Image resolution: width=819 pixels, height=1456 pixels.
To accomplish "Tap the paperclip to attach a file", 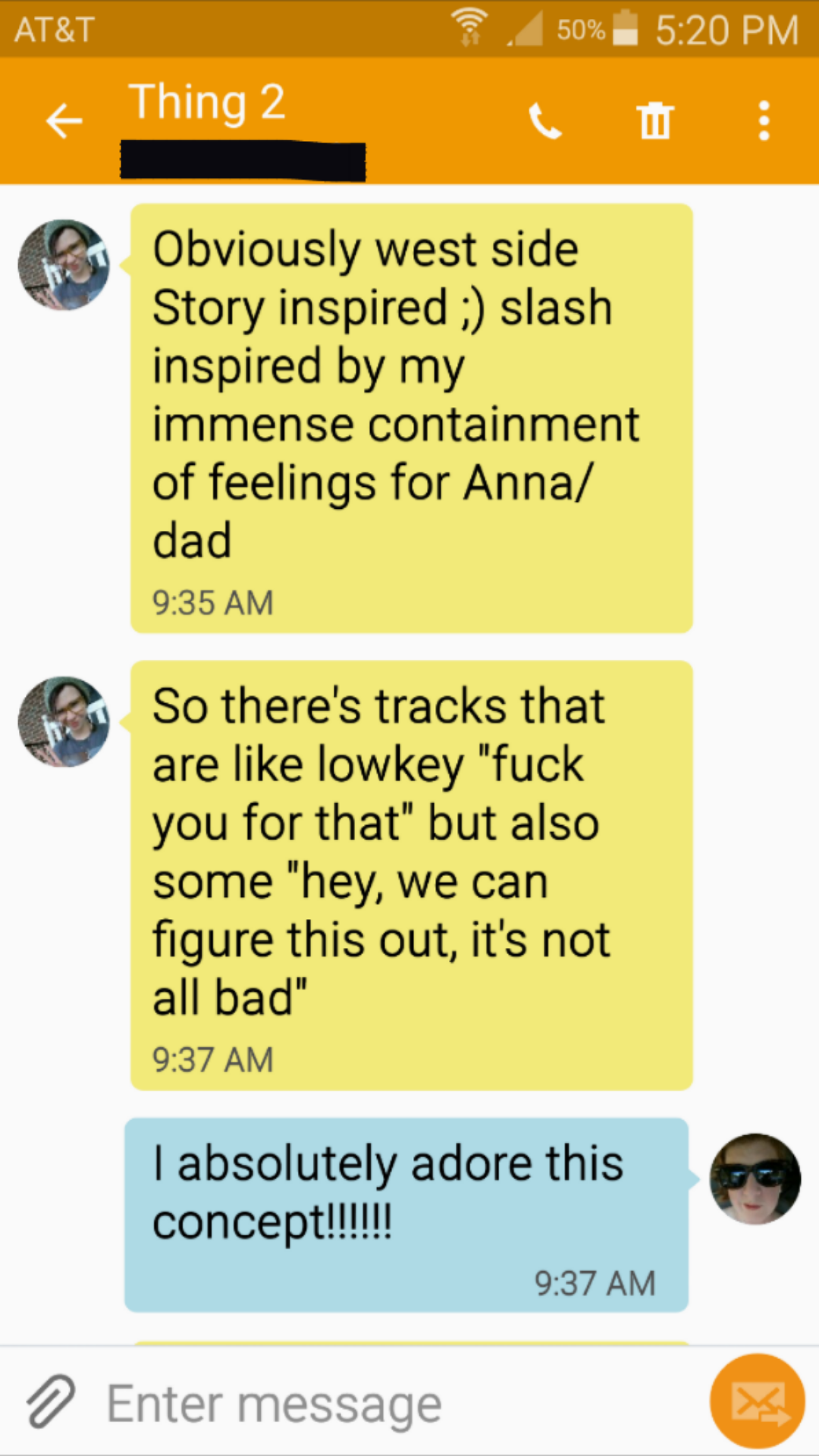I will 51,1401.
